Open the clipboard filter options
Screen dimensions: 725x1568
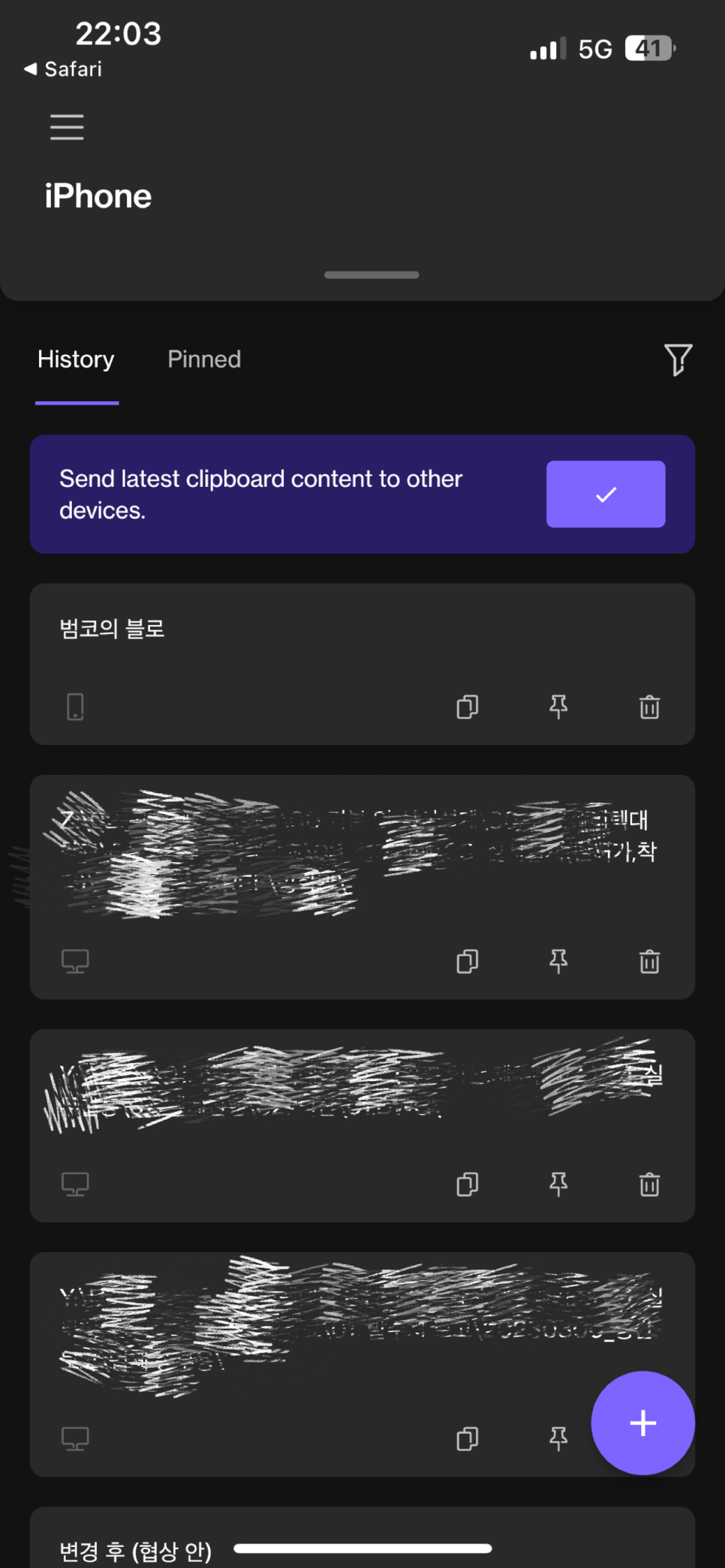[678, 359]
